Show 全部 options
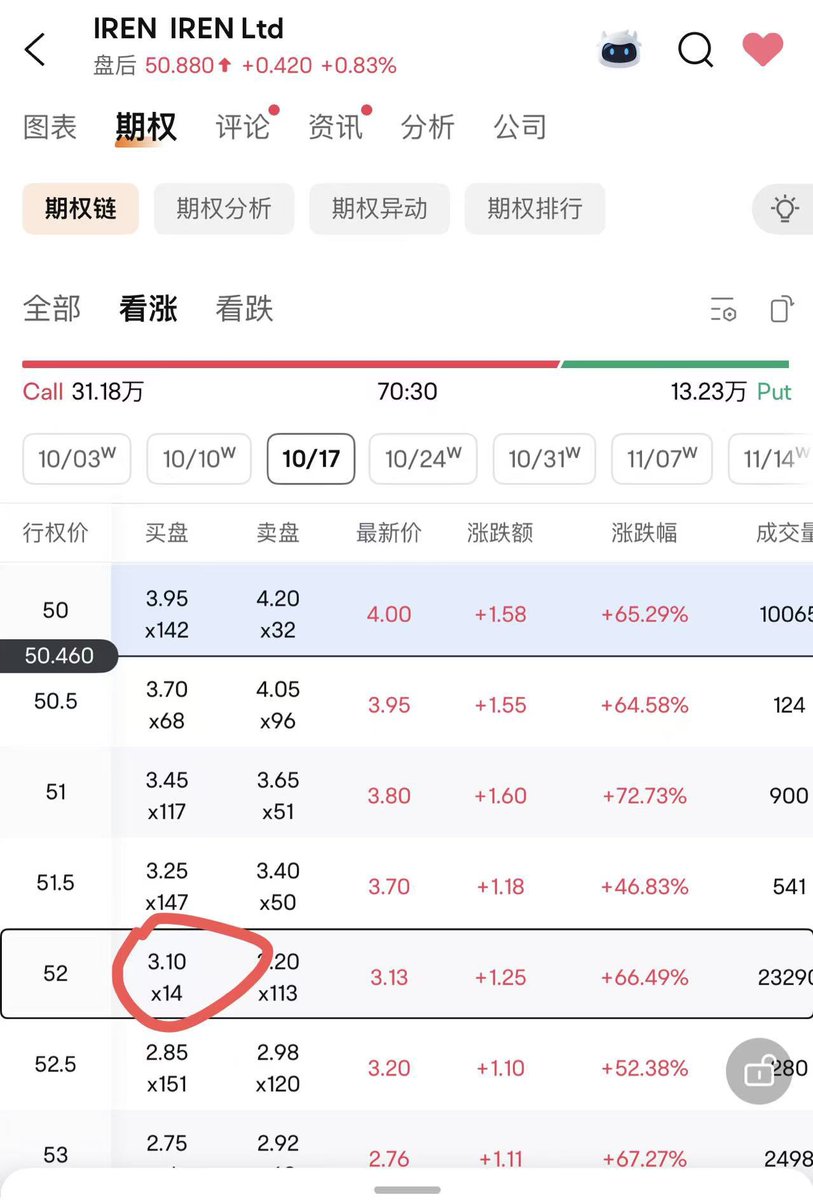813x1200 pixels. [52, 309]
